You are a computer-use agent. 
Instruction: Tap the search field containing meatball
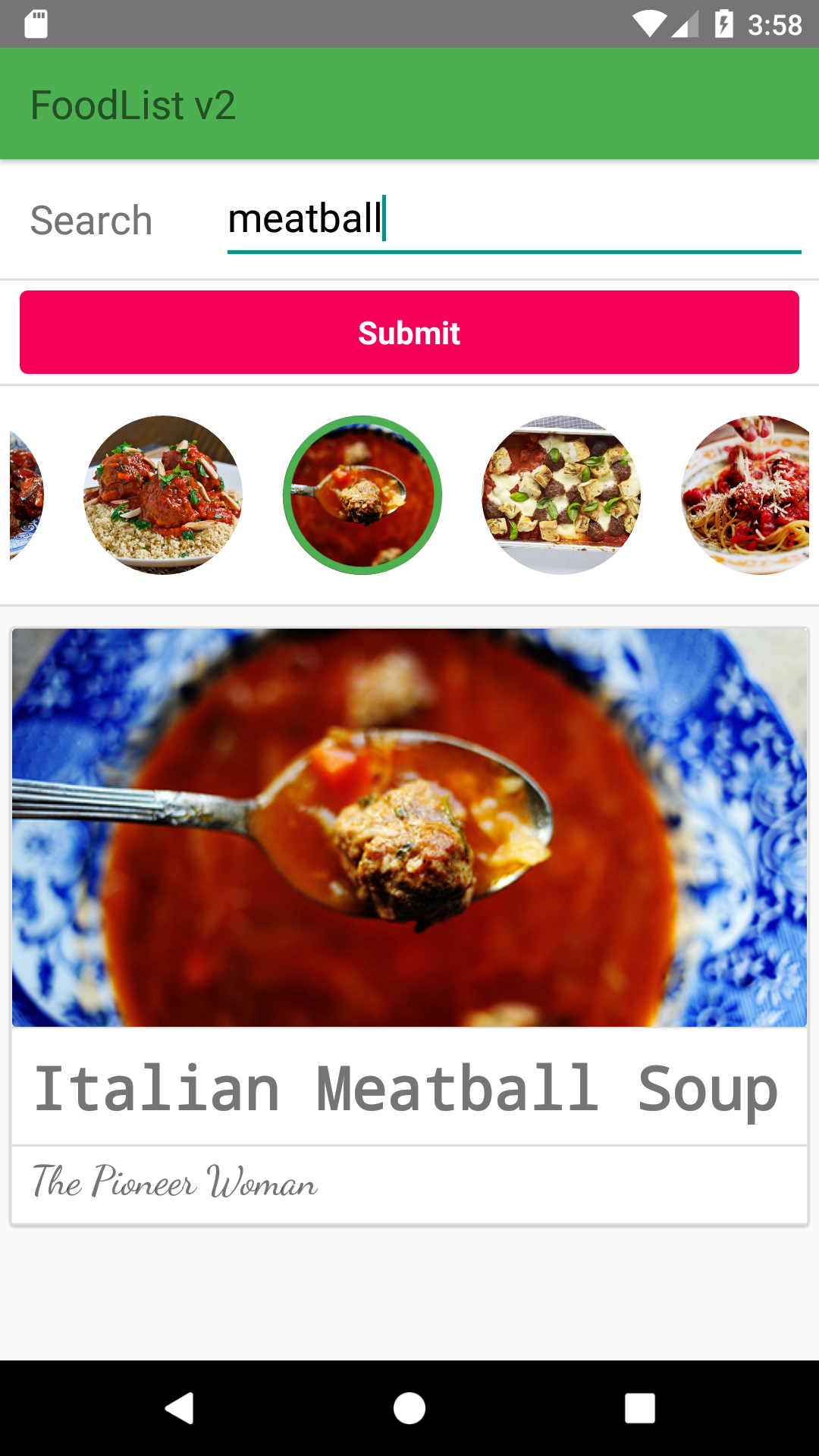tap(513, 220)
